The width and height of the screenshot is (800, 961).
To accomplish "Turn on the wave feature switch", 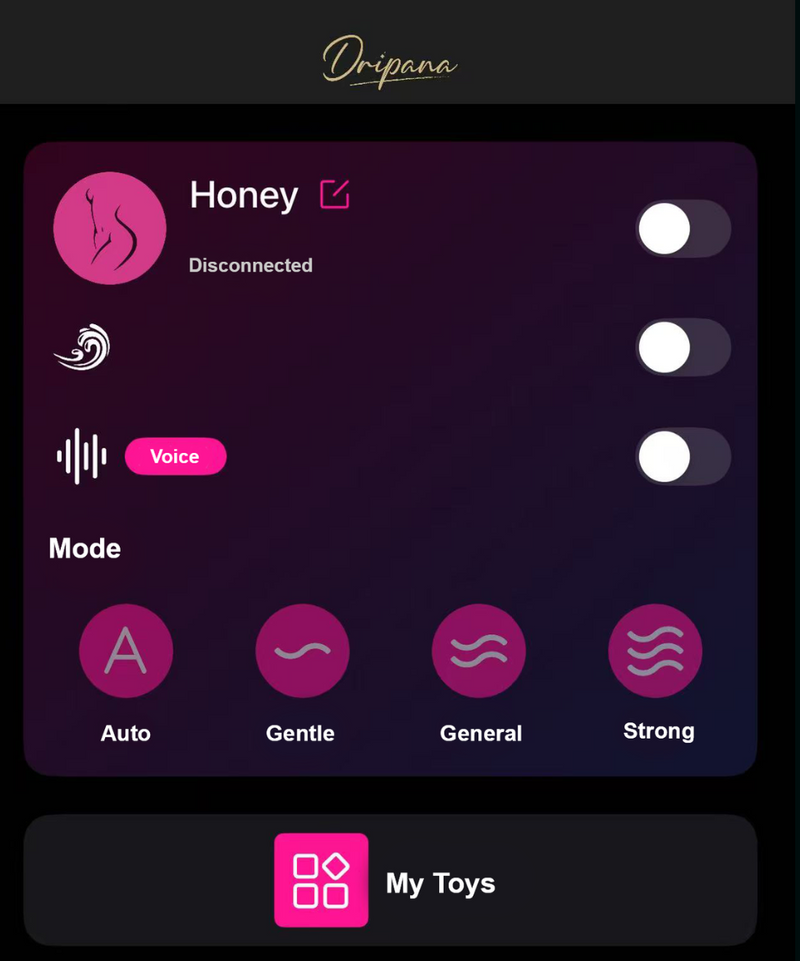I will click(x=683, y=348).
